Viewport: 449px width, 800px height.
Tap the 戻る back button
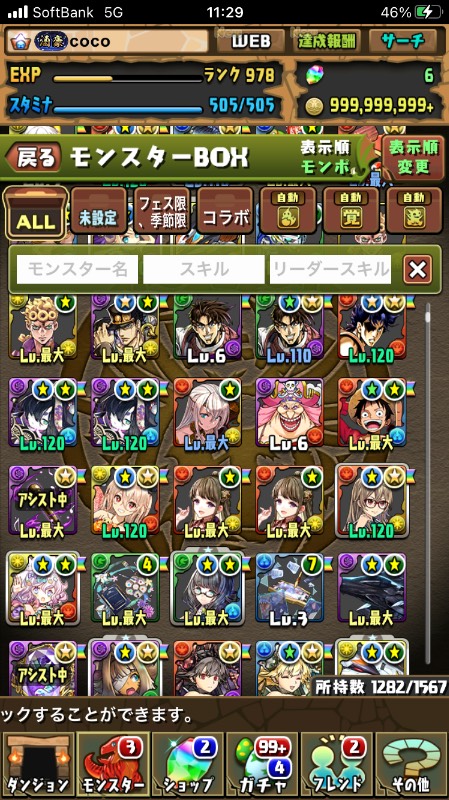click(34, 157)
